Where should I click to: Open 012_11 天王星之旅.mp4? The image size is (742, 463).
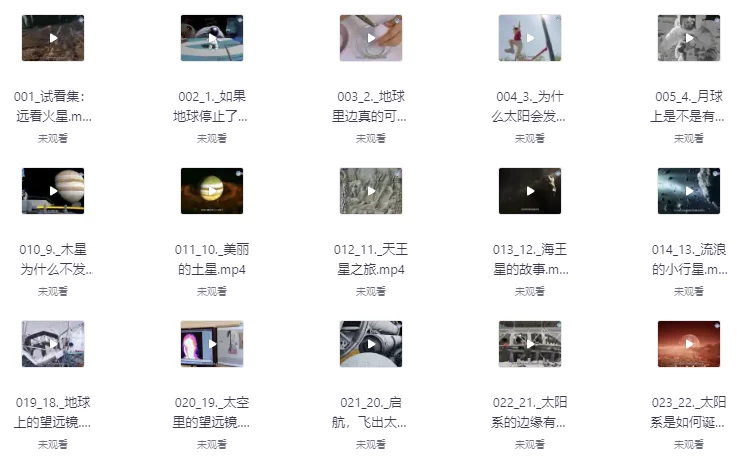[371, 191]
